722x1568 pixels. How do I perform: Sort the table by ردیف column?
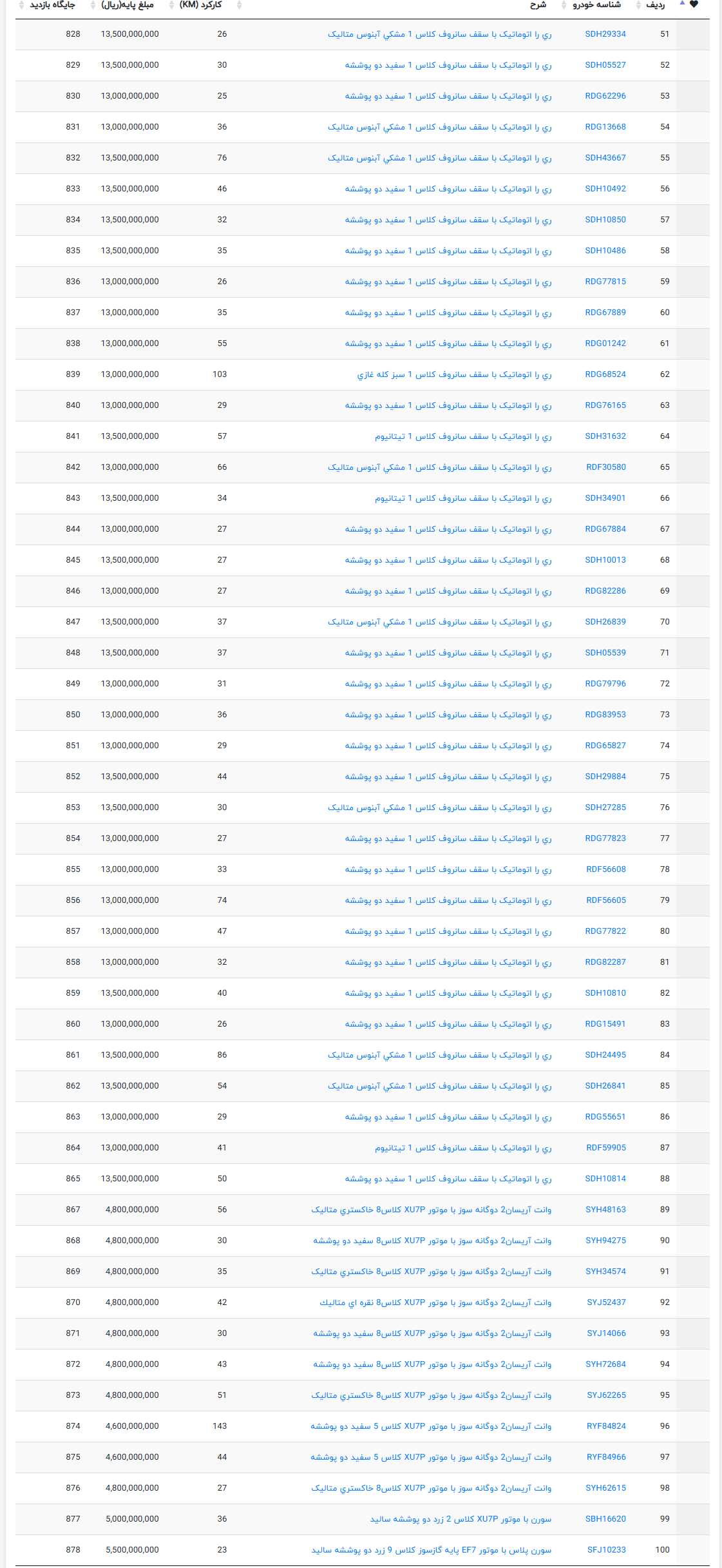655,5
